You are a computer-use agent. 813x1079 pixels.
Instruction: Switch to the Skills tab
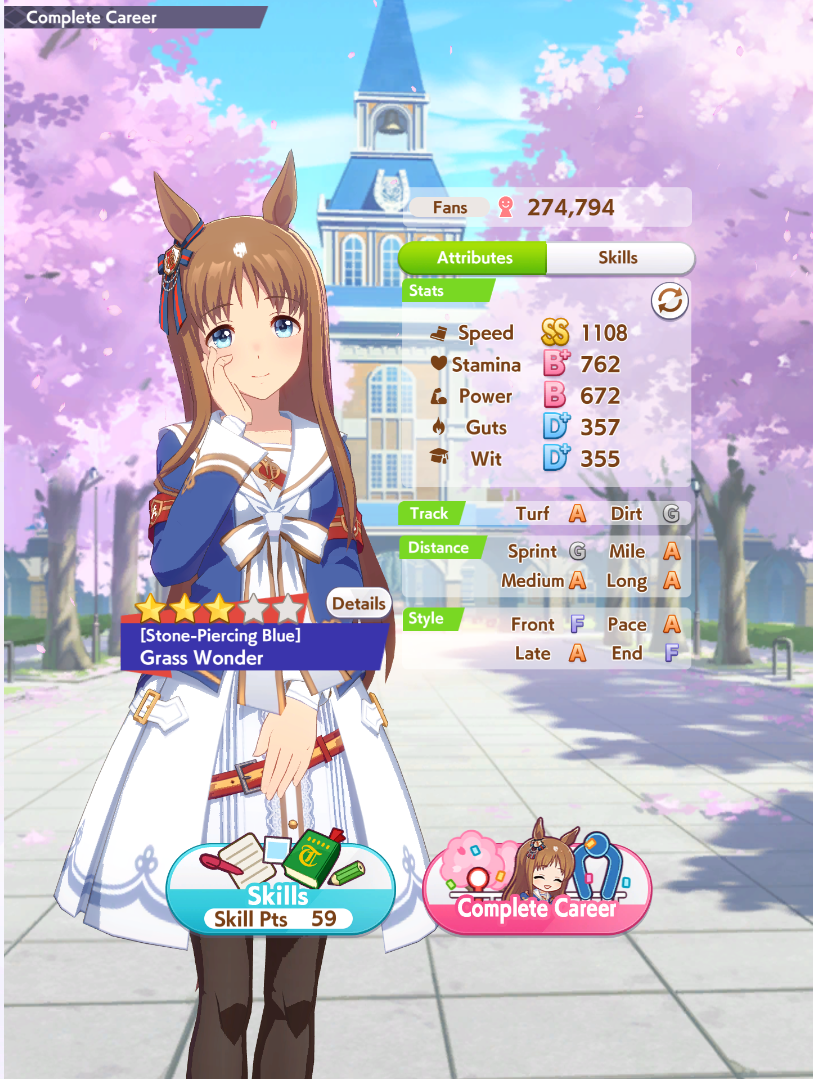point(618,257)
